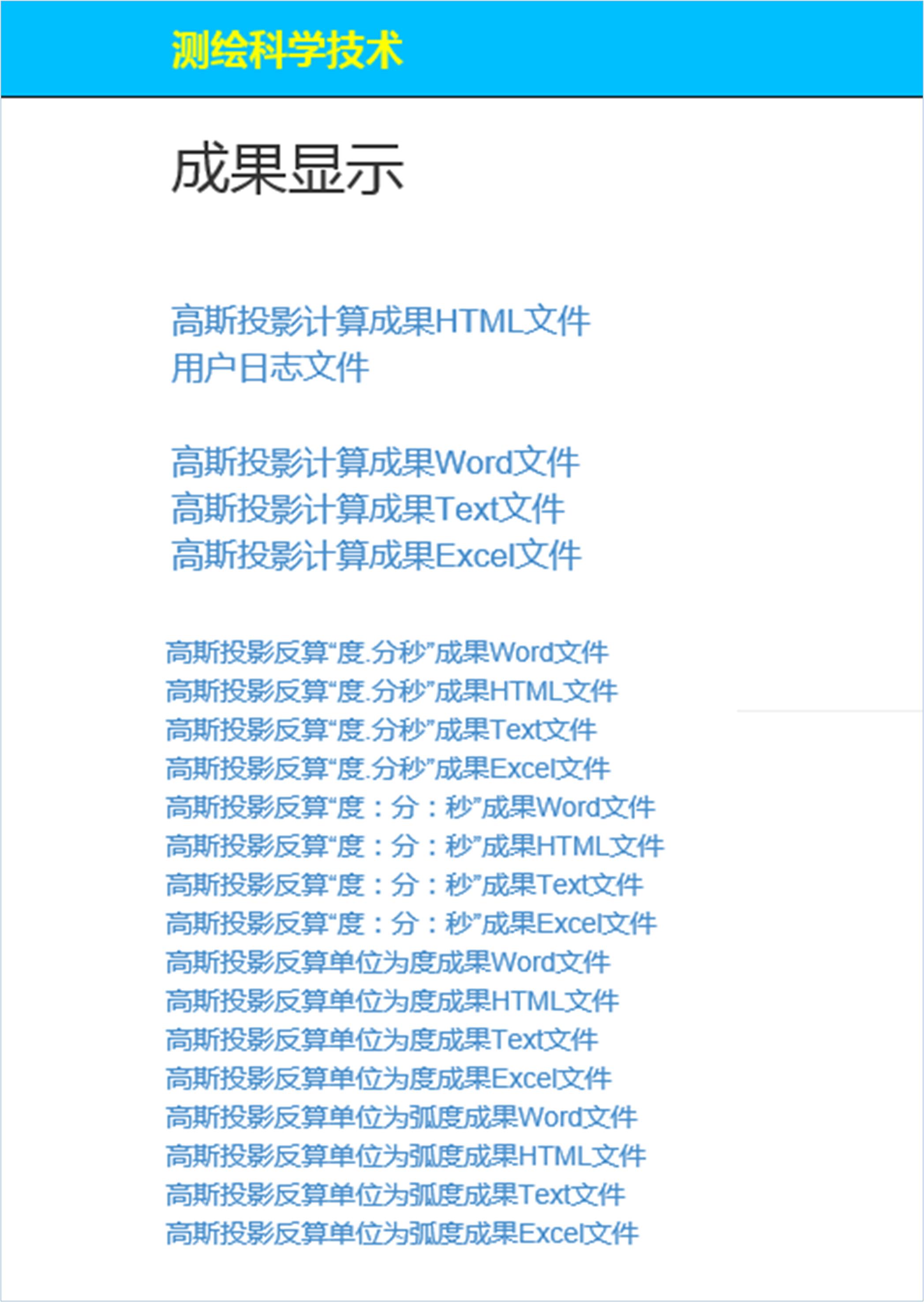Open 高斯投影反算“度.分秒”成果Word文件
The width and height of the screenshot is (924, 1302).
(387, 652)
